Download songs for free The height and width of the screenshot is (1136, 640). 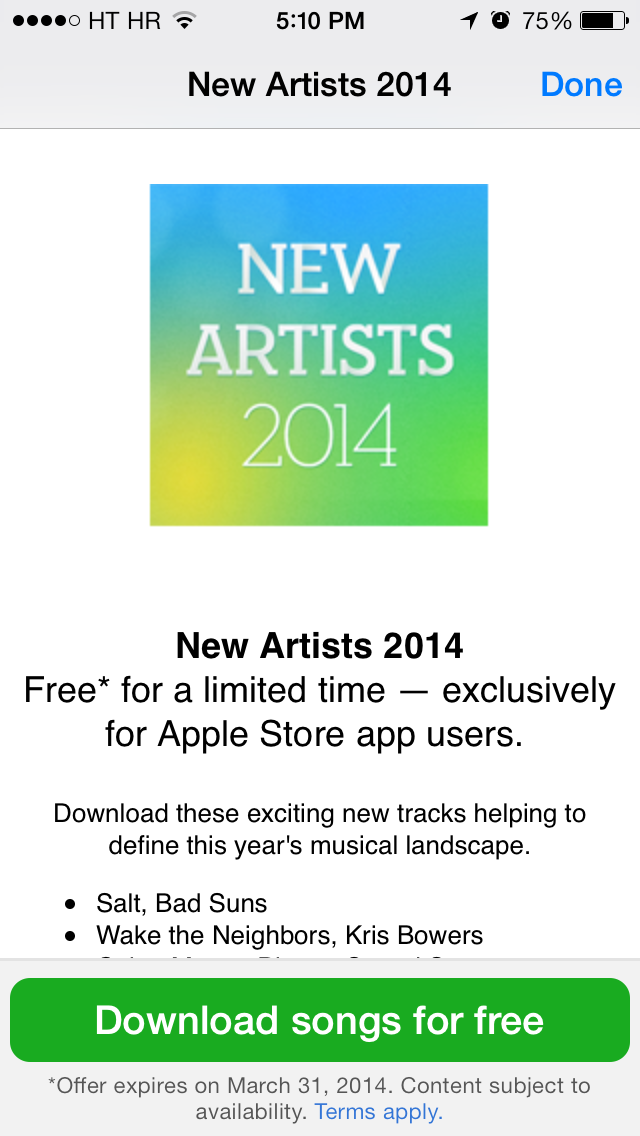pyautogui.click(x=320, y=1020)
